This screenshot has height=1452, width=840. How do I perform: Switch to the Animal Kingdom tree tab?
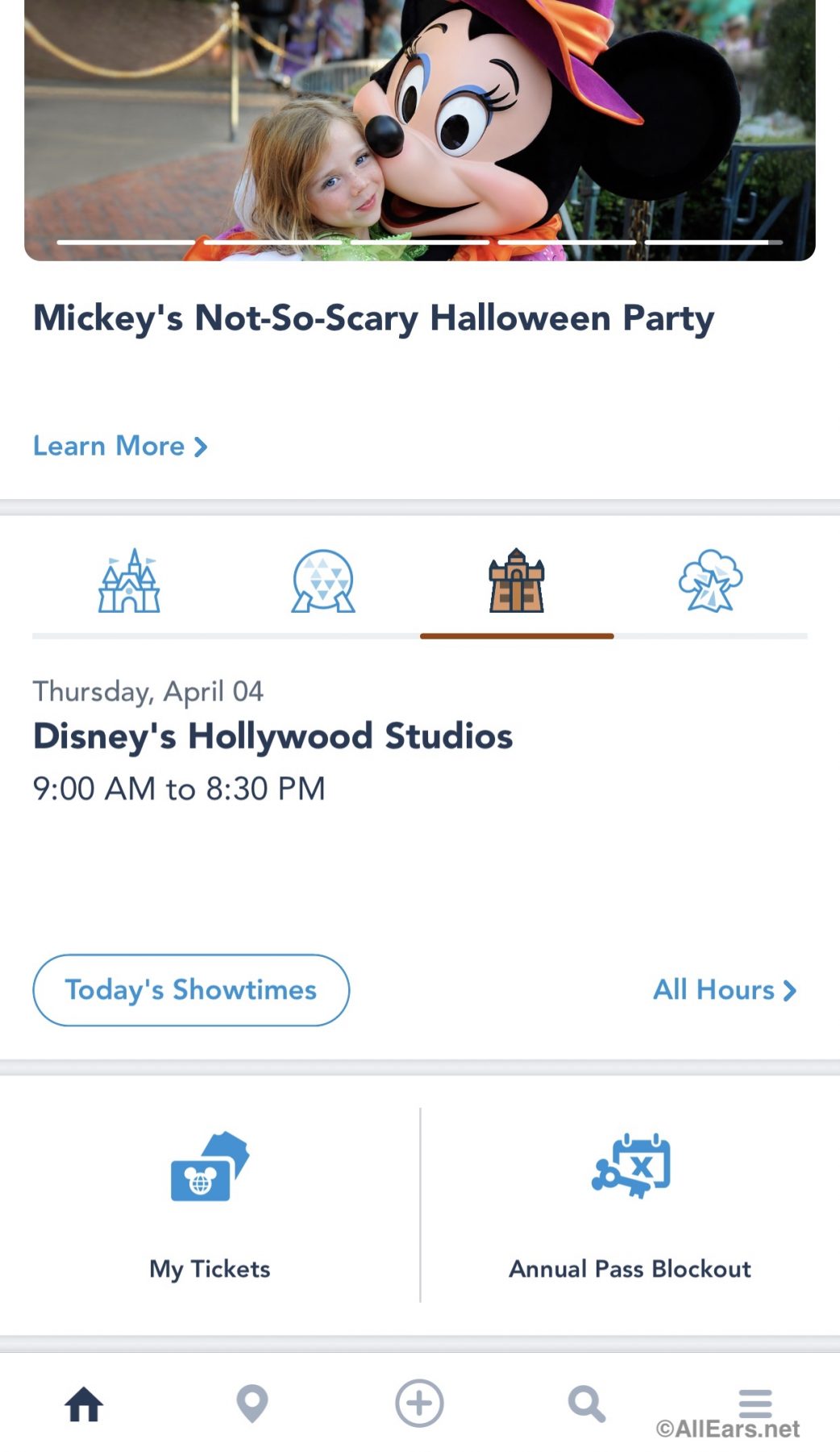(x=710, y=580)
